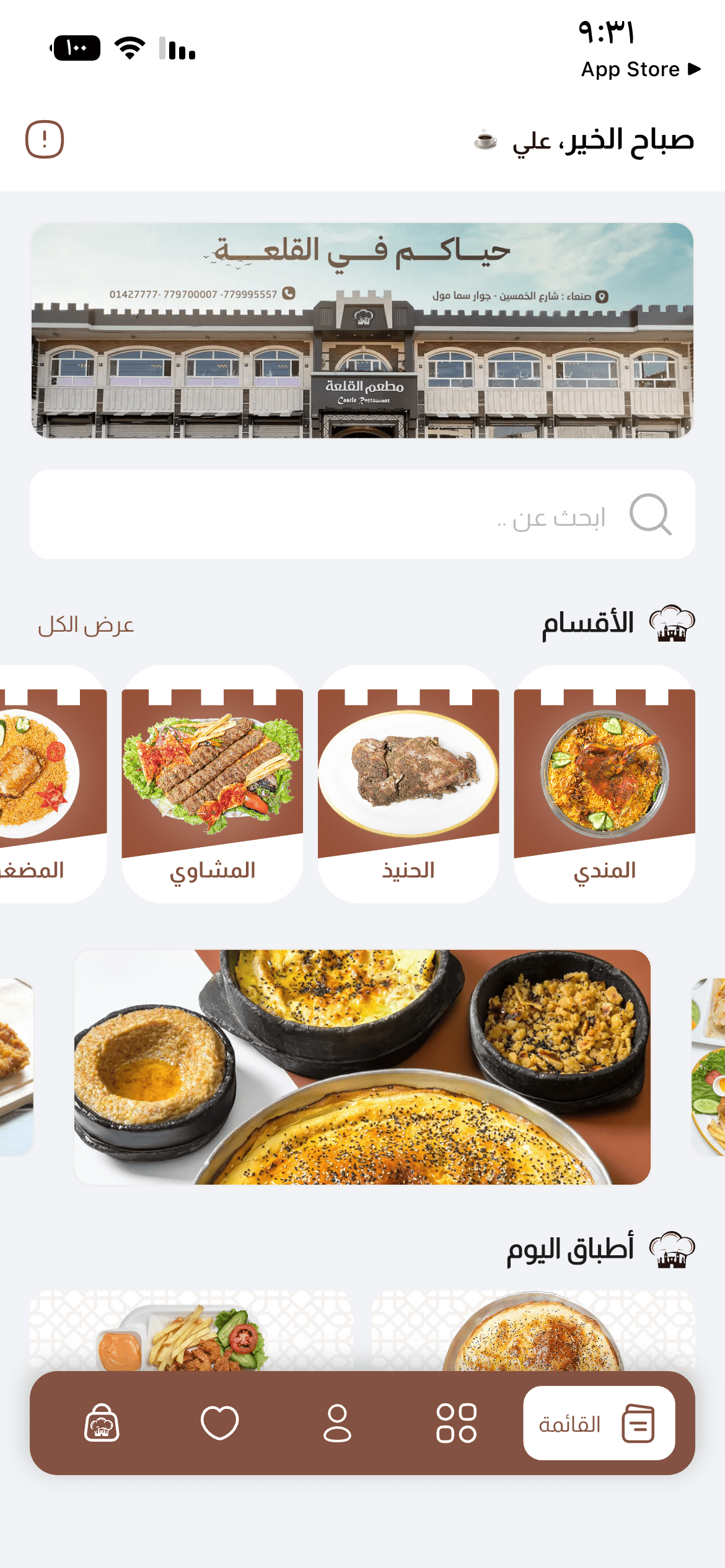Open the favorites heart tab
This screenshot has height=1568, width=725.
(x=220, y=1423)
